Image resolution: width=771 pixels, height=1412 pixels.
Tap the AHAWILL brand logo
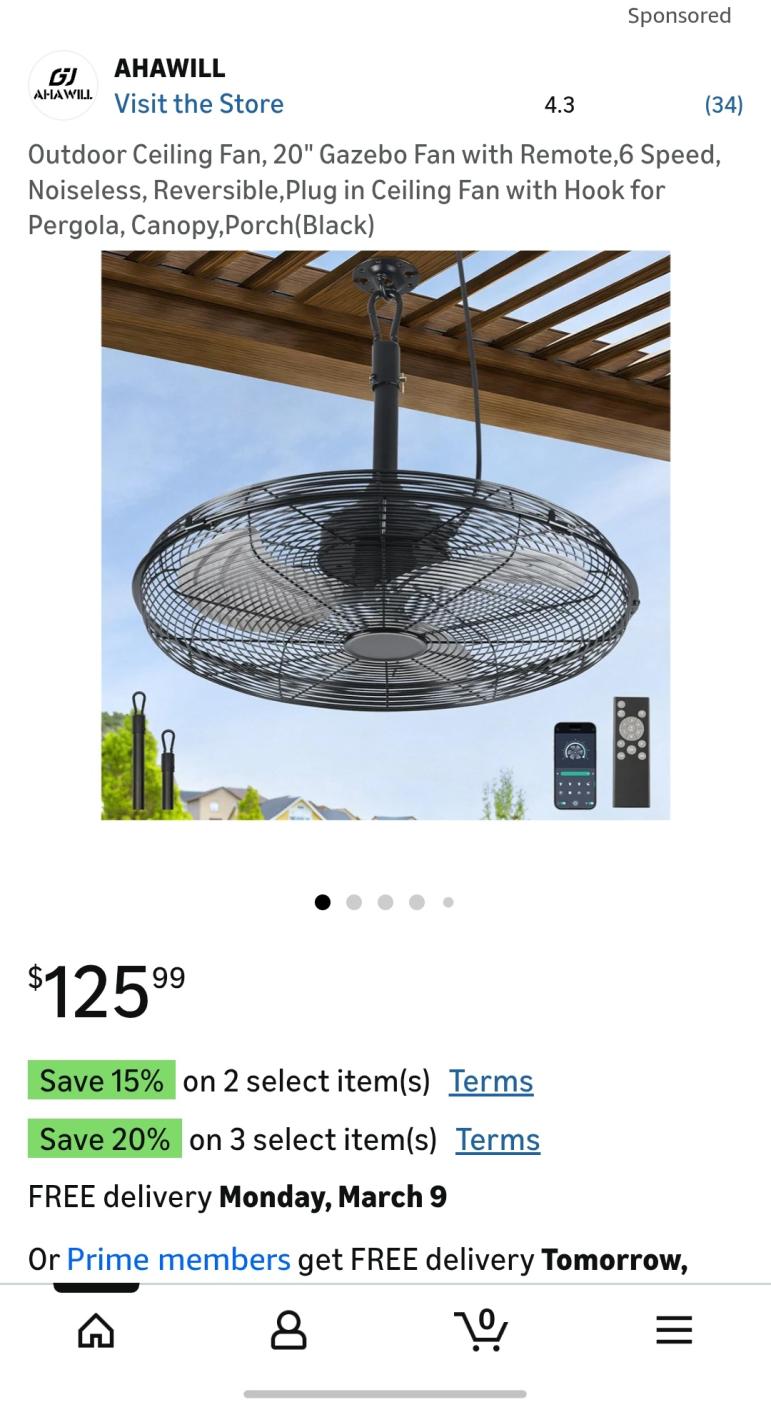[63, 85]
